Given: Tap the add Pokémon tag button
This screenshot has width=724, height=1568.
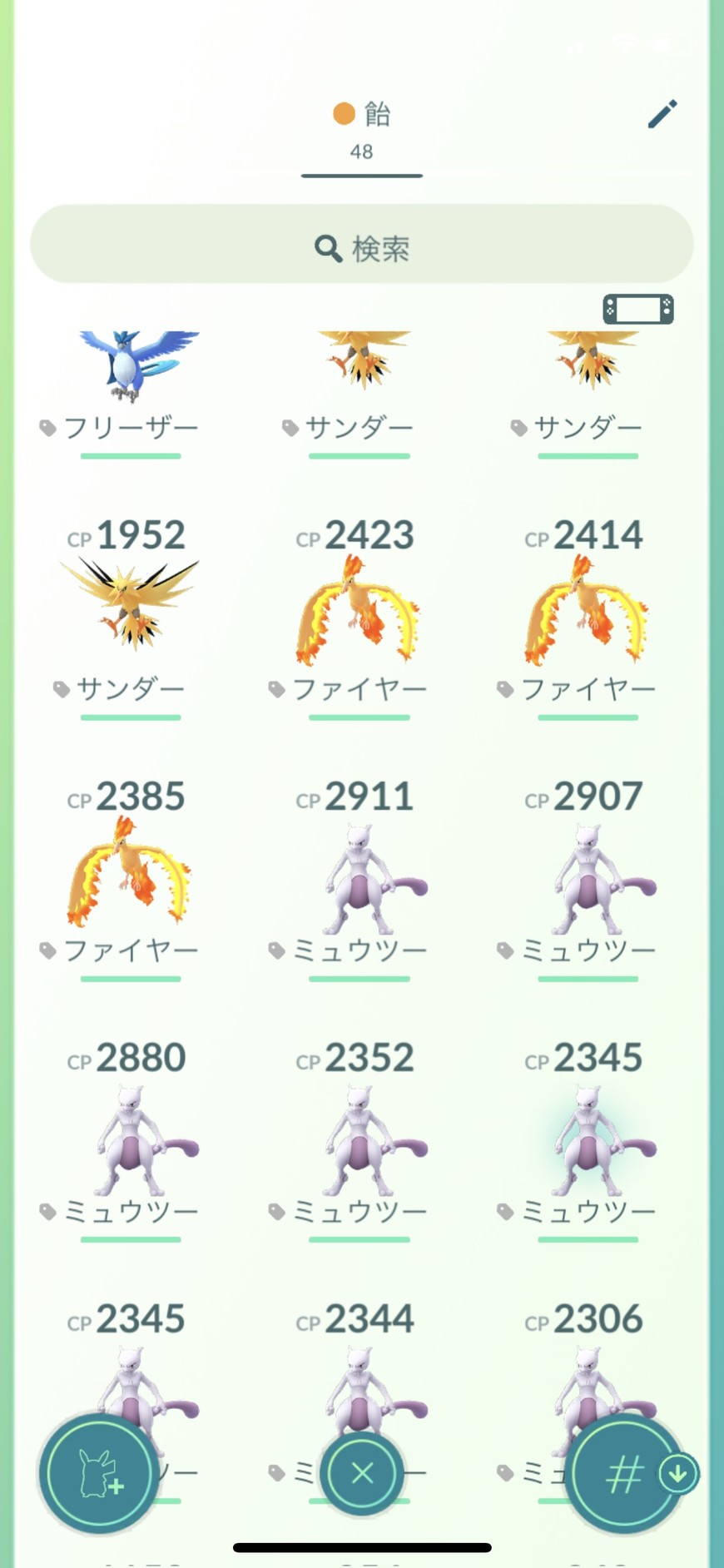Looking at the screenshot, I should tap(99, 1474).
